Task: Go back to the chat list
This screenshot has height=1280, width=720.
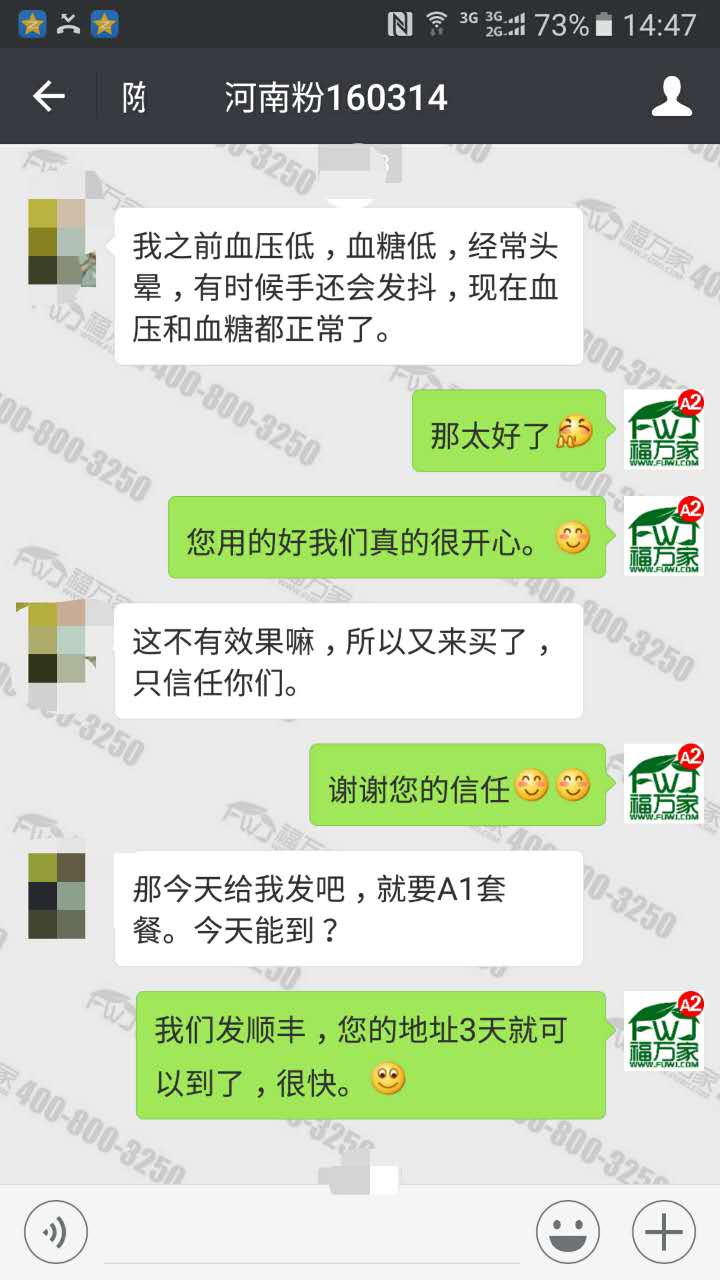Action: click(48, 97)
